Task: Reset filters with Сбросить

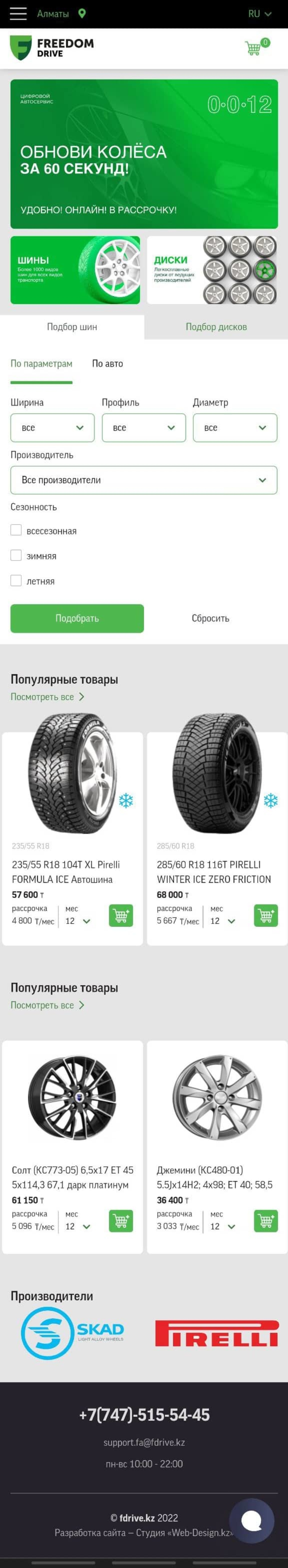Action: coord(211,618)
